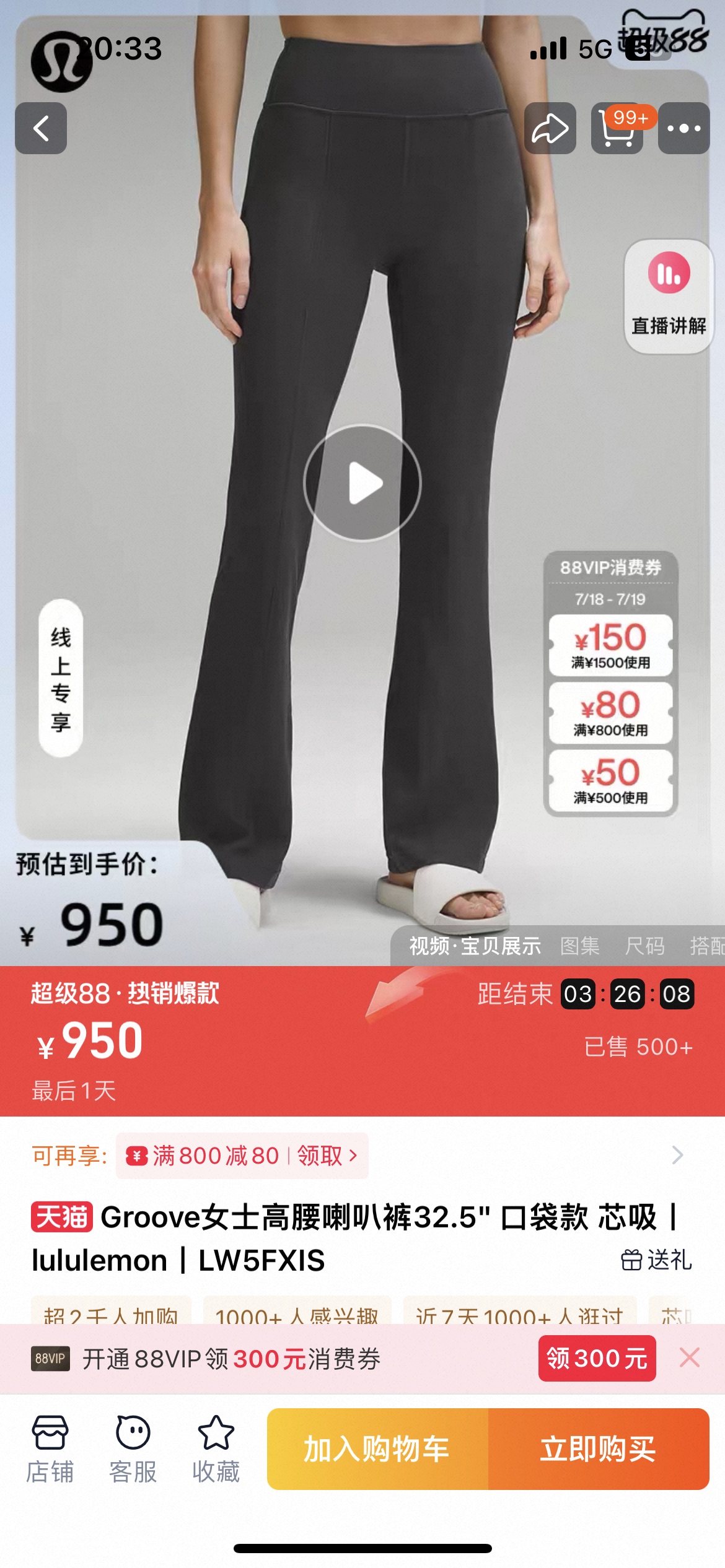Dismiss the 88VIP coupon banner
Image resolution: width=725 pixels, height=1568 pixels.
pyautogui.click(x=690, y=1357)
